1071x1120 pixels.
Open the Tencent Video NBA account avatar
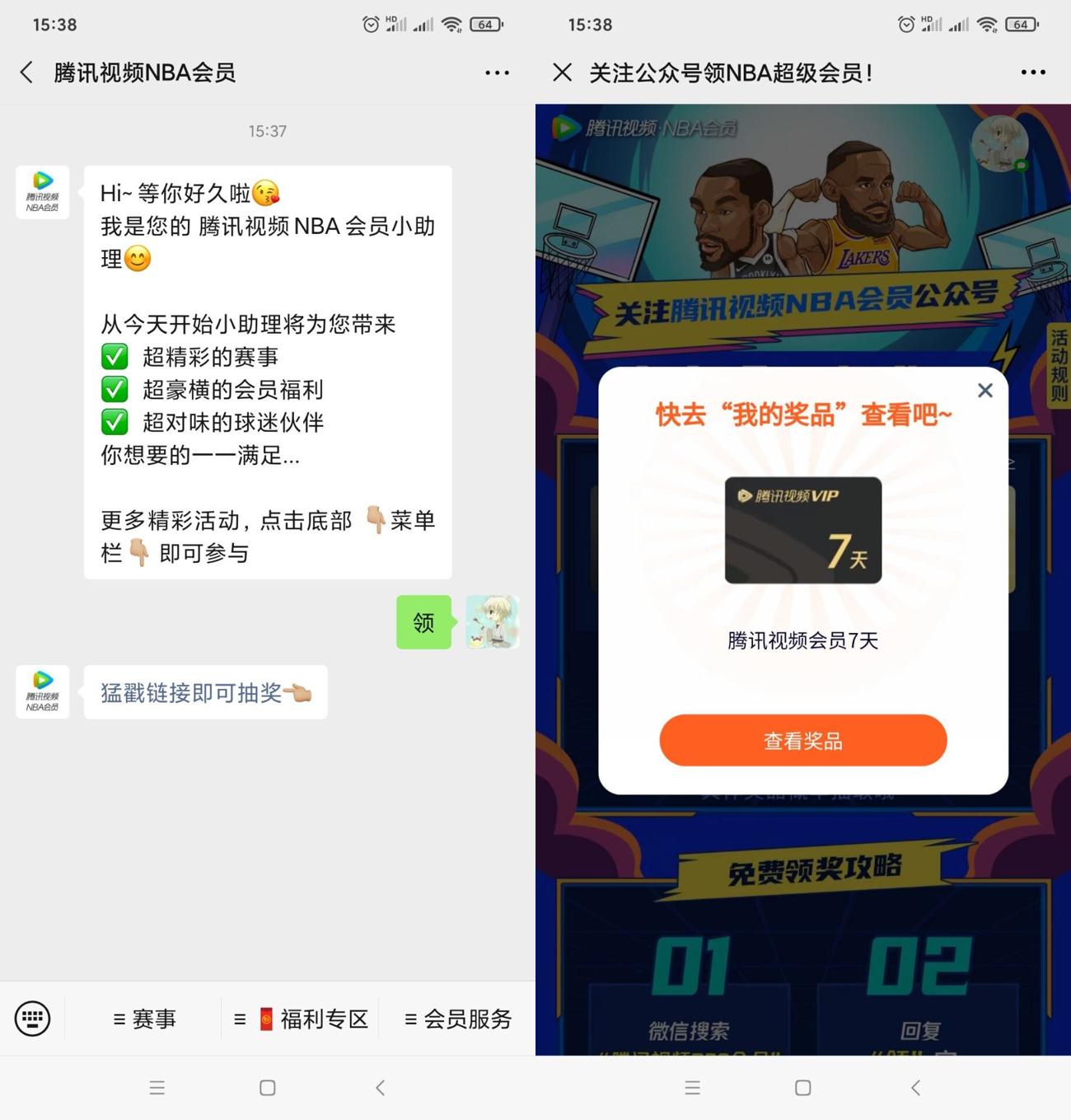[x=42, y=192]
